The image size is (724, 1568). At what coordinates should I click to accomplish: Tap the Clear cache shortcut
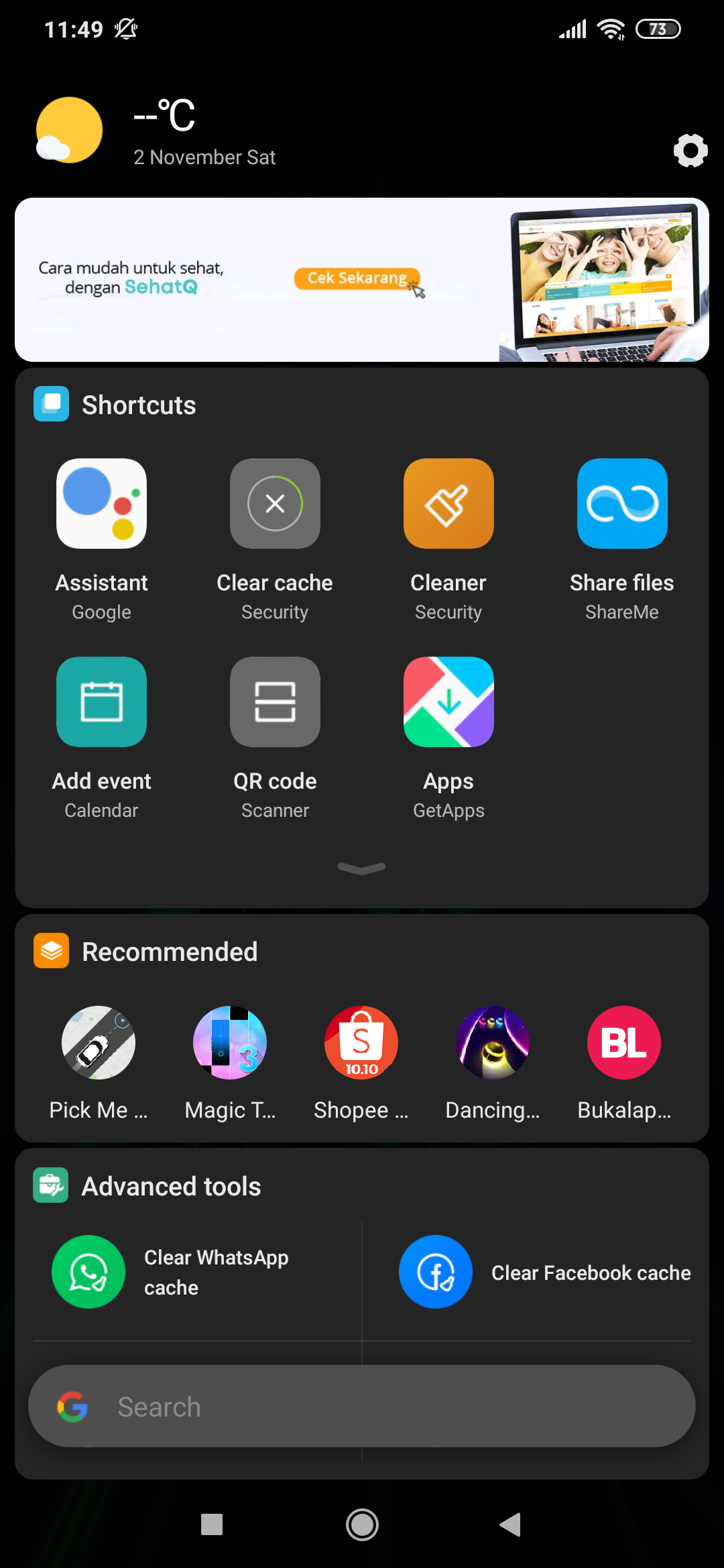(275, 504)
